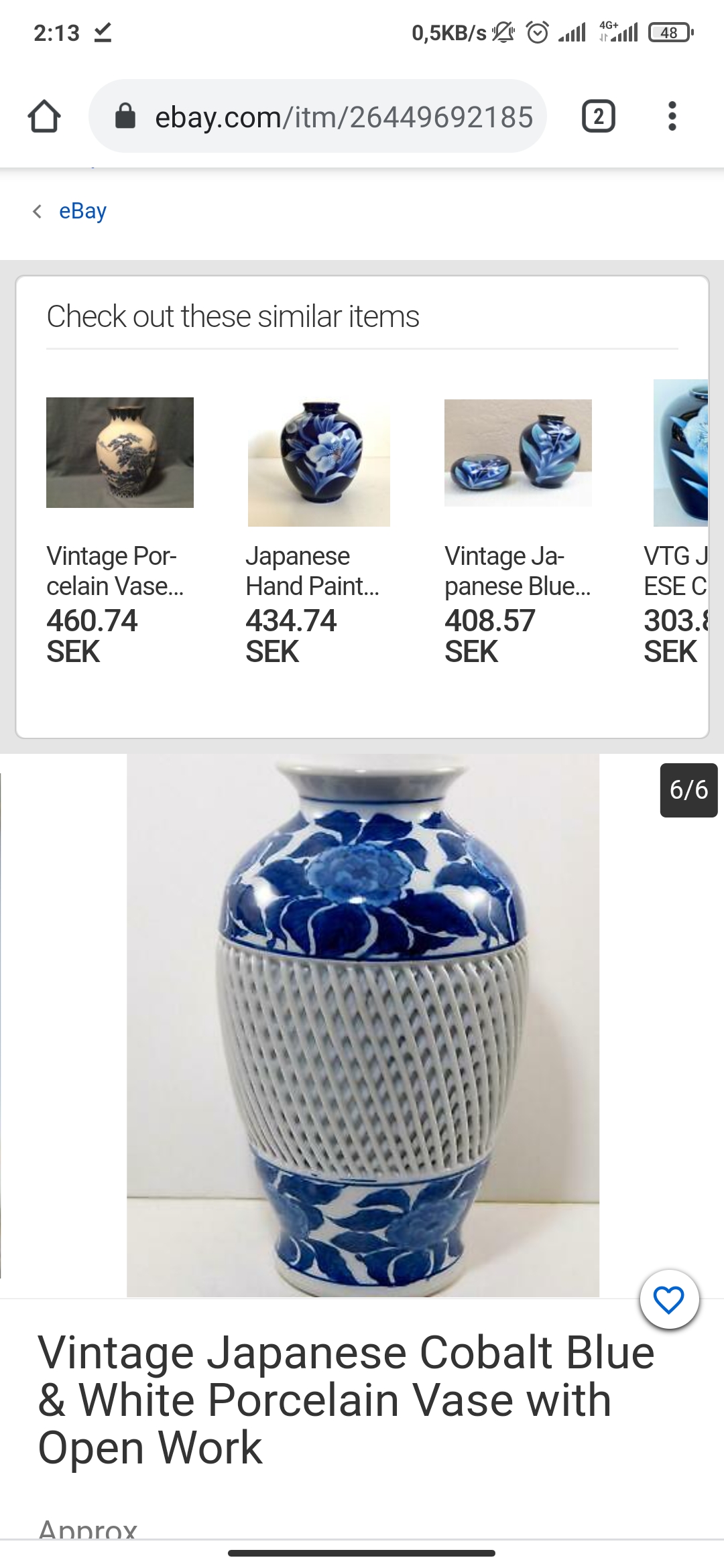Open the Chrome tab switcher showing 2 tabs
The image size is (724, 1568).
599,117
